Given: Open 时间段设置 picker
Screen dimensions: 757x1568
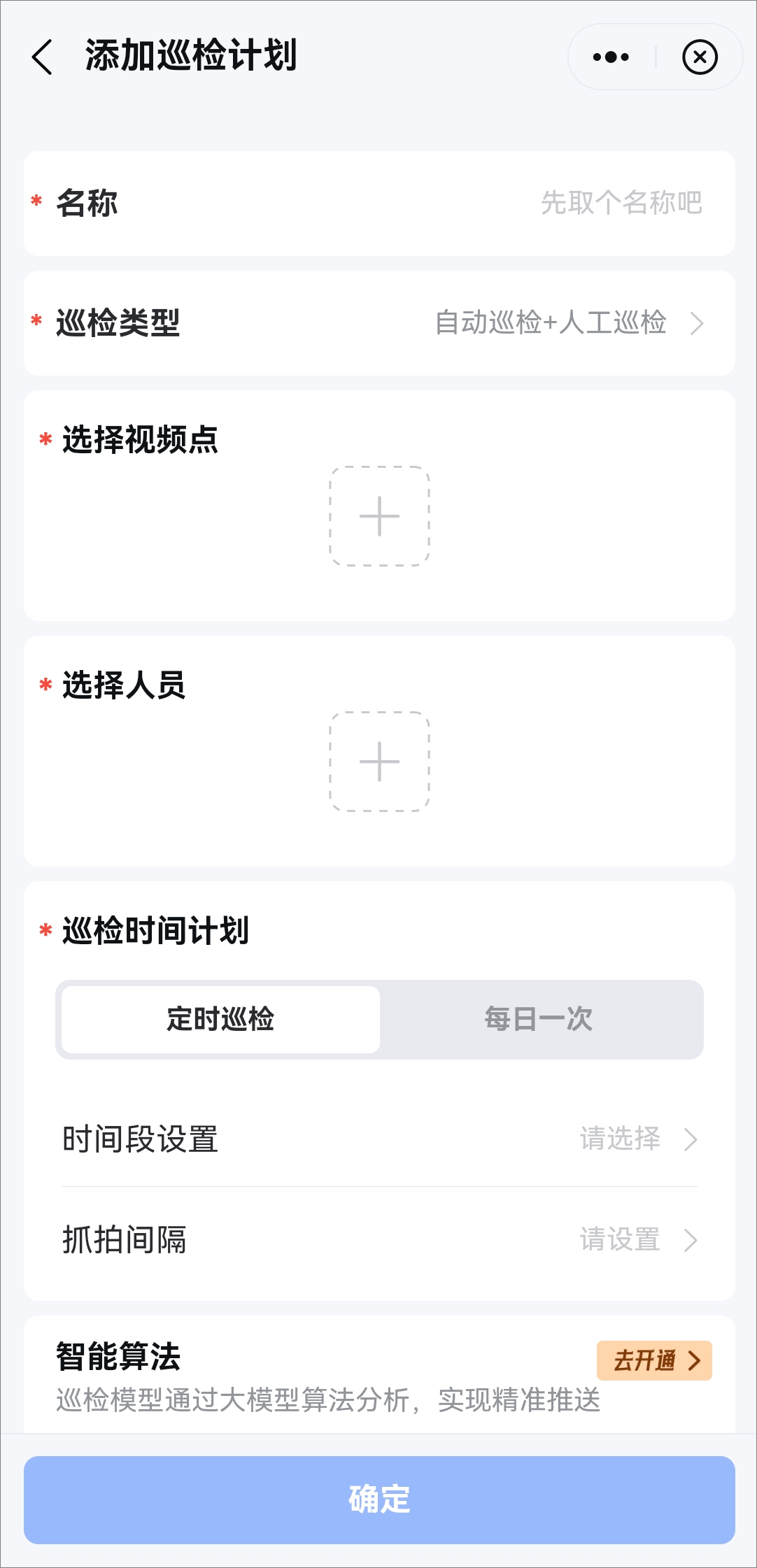Looking at the screenshot, I should (x=379, y=1139).
